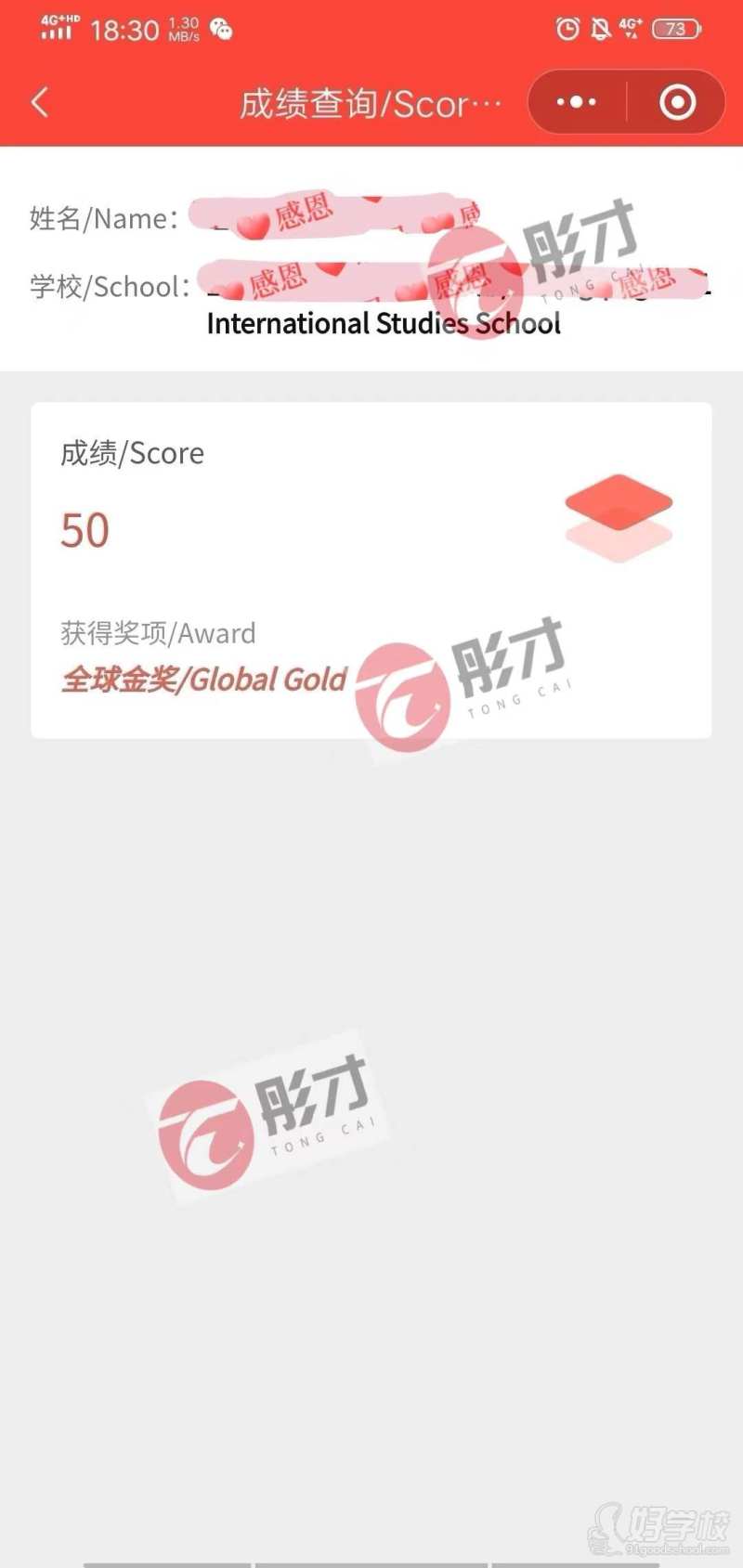Close the mini program
The width and height of the screenshot is (743, 1568).
(x=677, y=102)
